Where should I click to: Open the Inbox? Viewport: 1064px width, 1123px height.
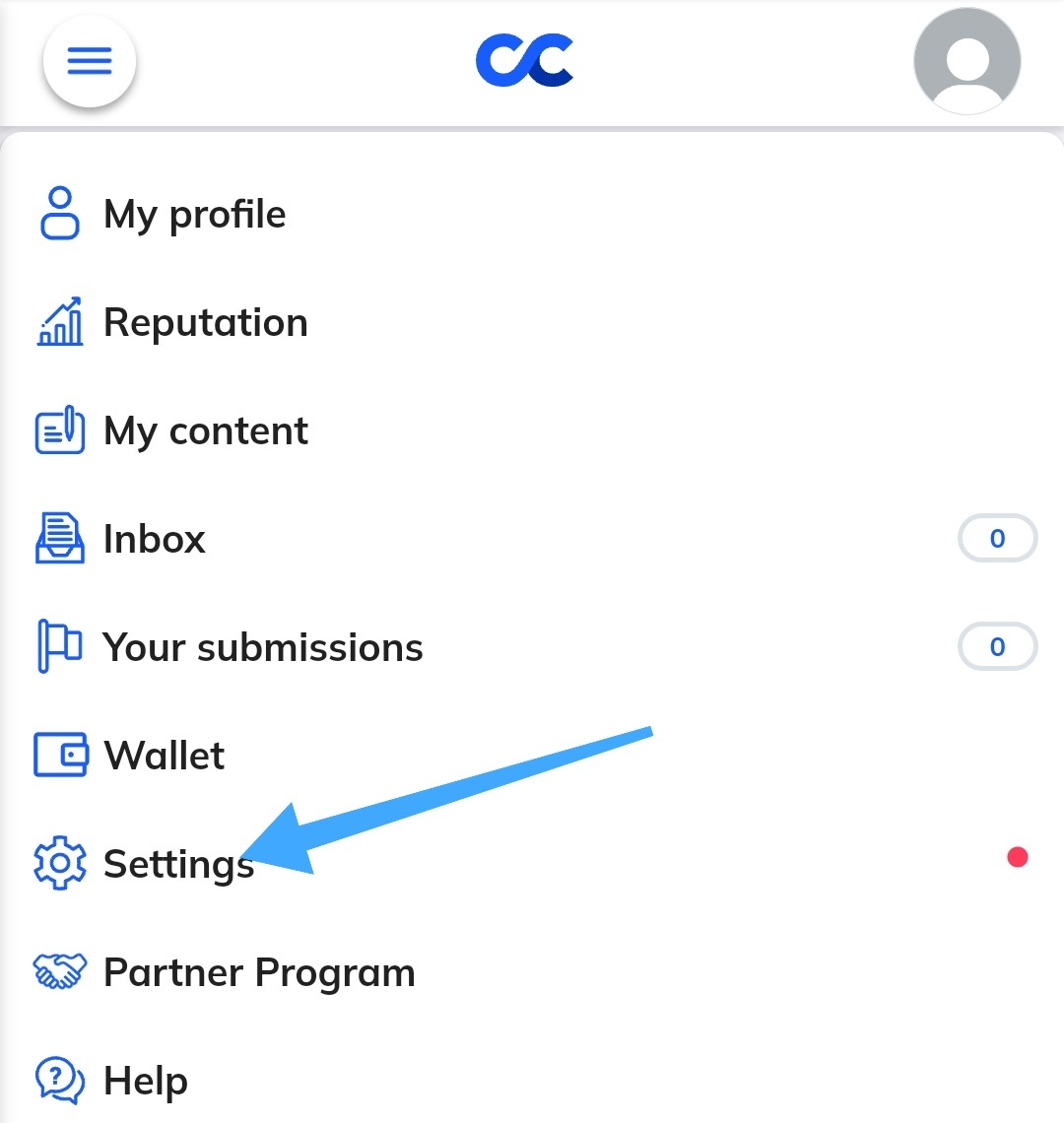click(154, 539)
